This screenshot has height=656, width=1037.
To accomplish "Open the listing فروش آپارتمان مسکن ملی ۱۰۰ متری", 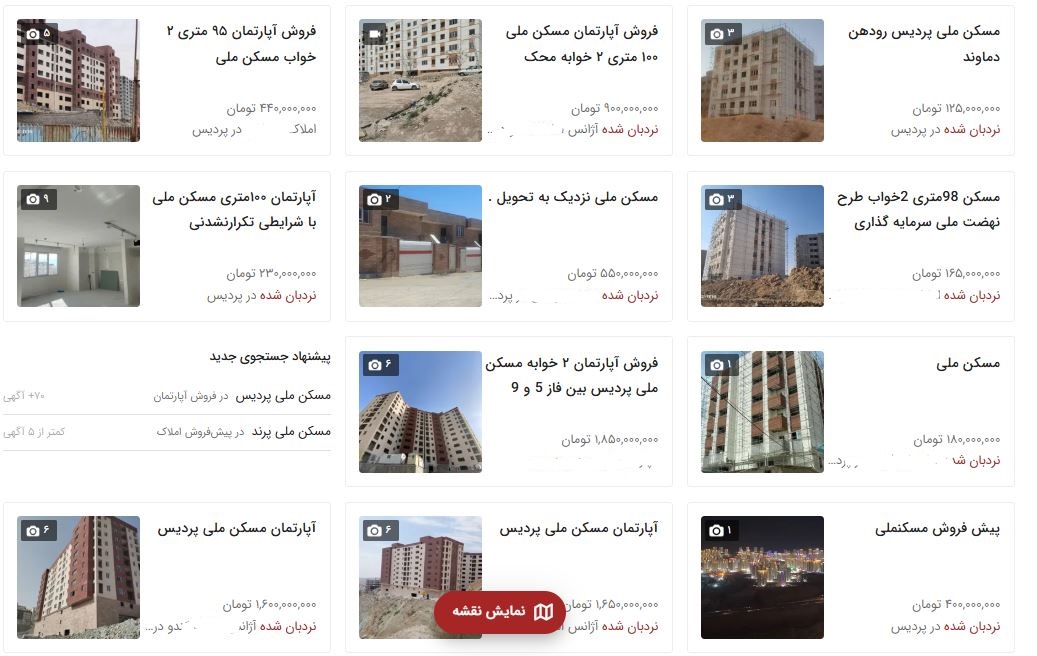I will point(590,44).
